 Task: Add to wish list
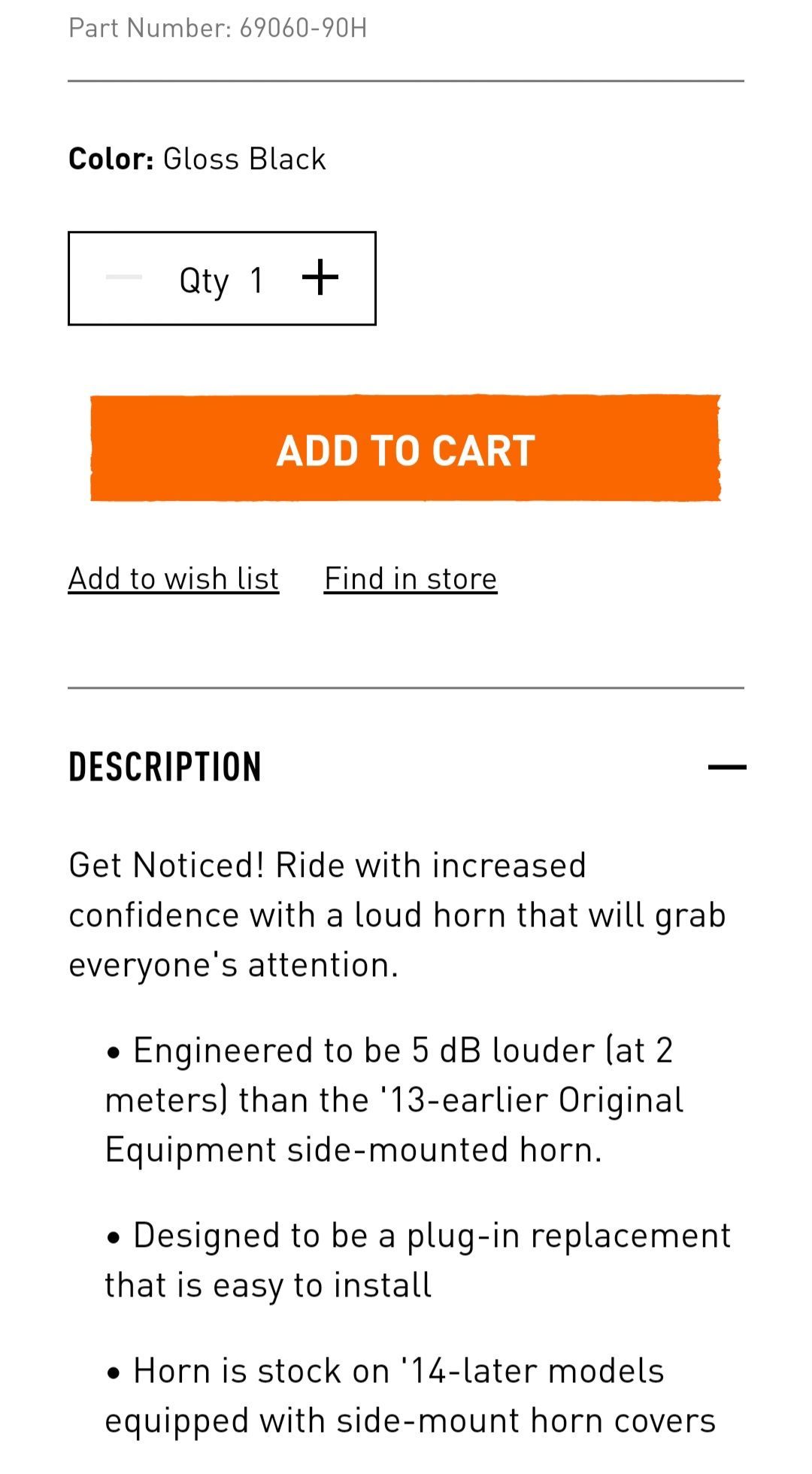click(x=174, y=578)
